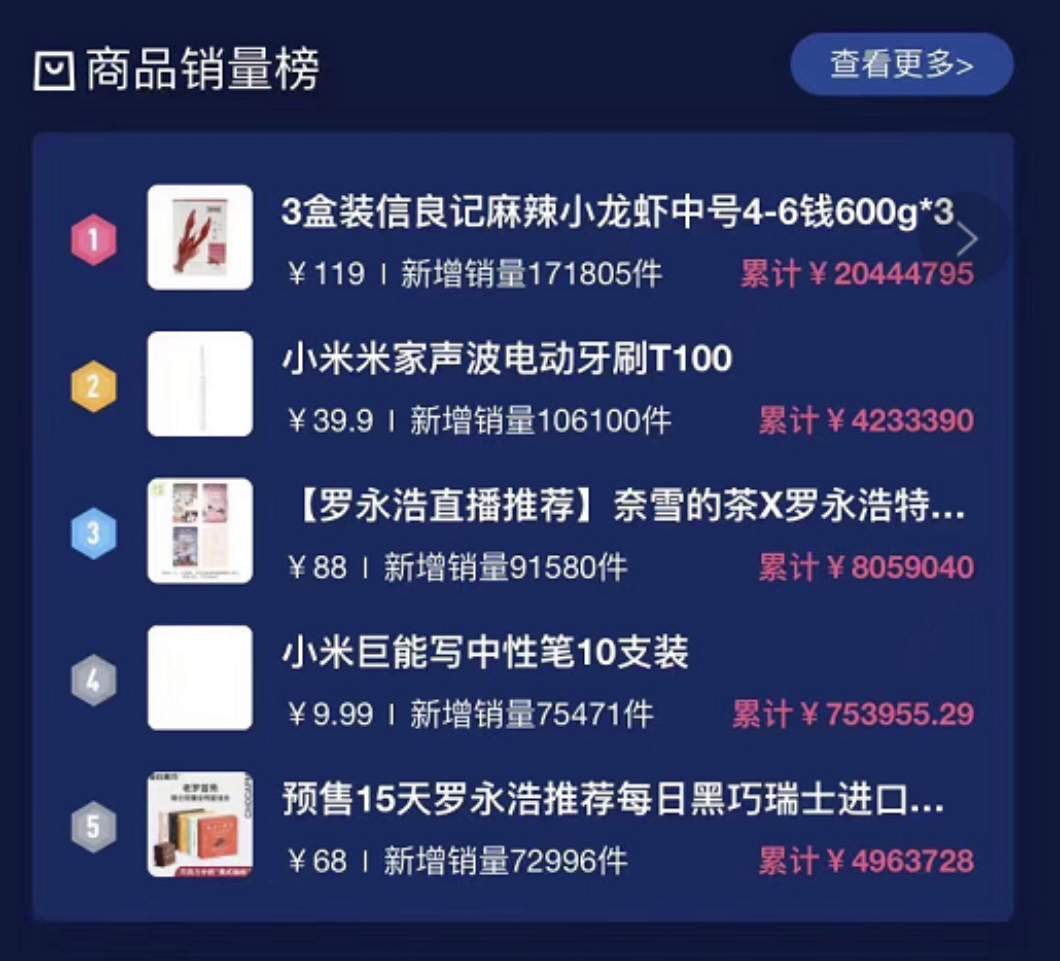
Task: Open the 每日黑巧瑞士进口 presale item
Action: click(x=612, y=801)
